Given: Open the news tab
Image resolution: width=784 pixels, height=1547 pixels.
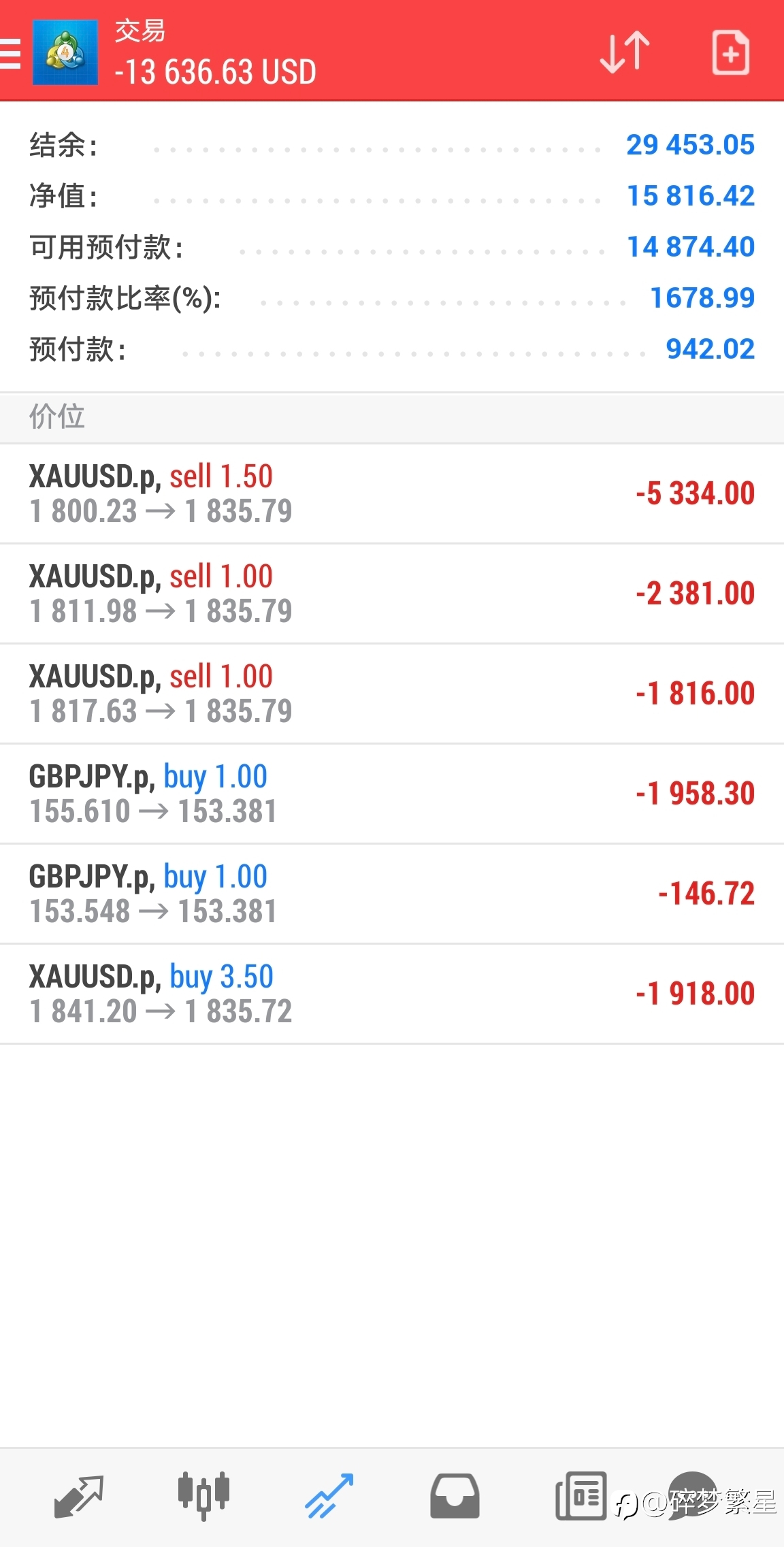Looking at the screenshot, I should (581, 1496).
